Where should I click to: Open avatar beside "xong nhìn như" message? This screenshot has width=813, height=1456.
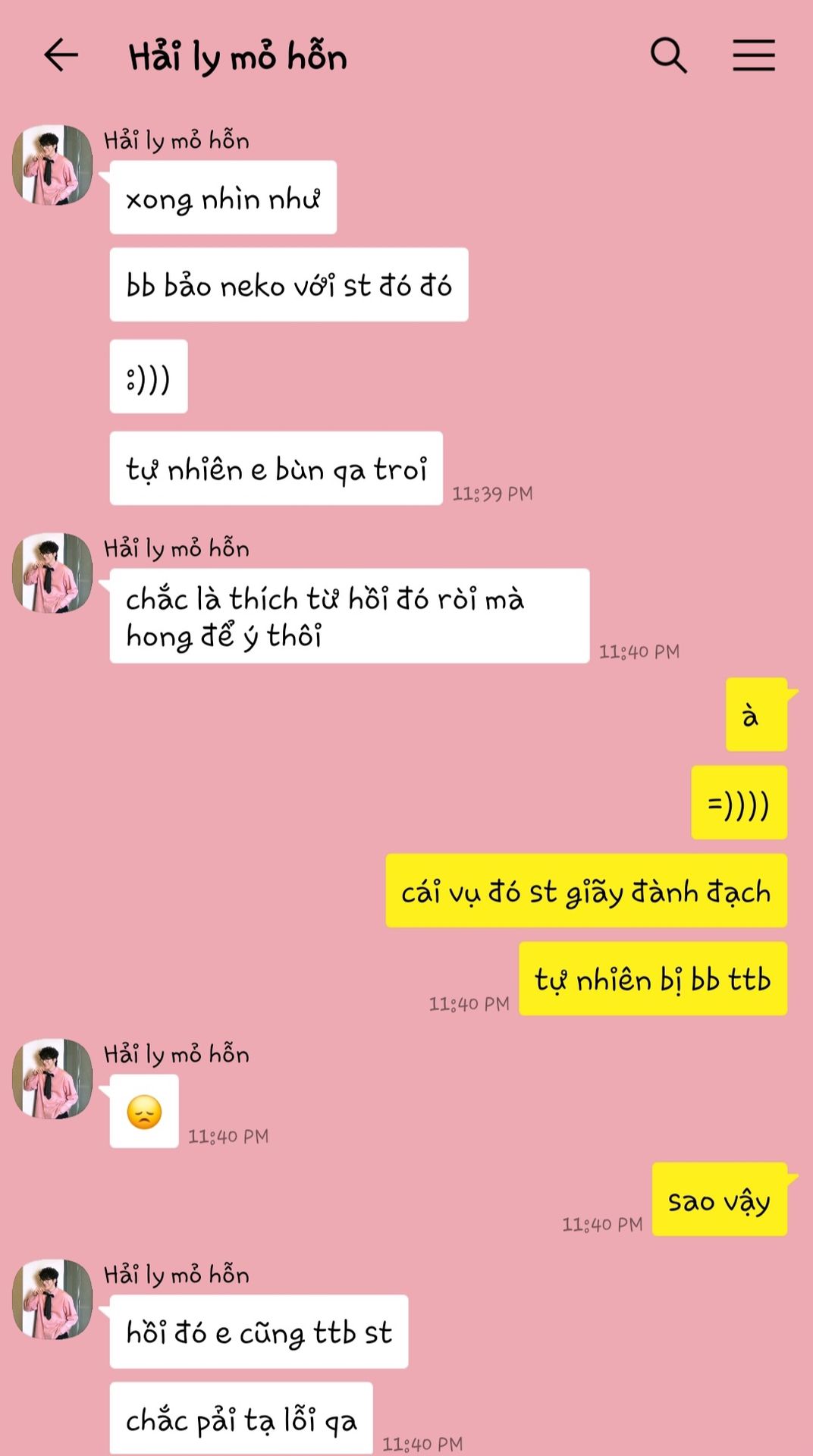[x=52, y=165]
